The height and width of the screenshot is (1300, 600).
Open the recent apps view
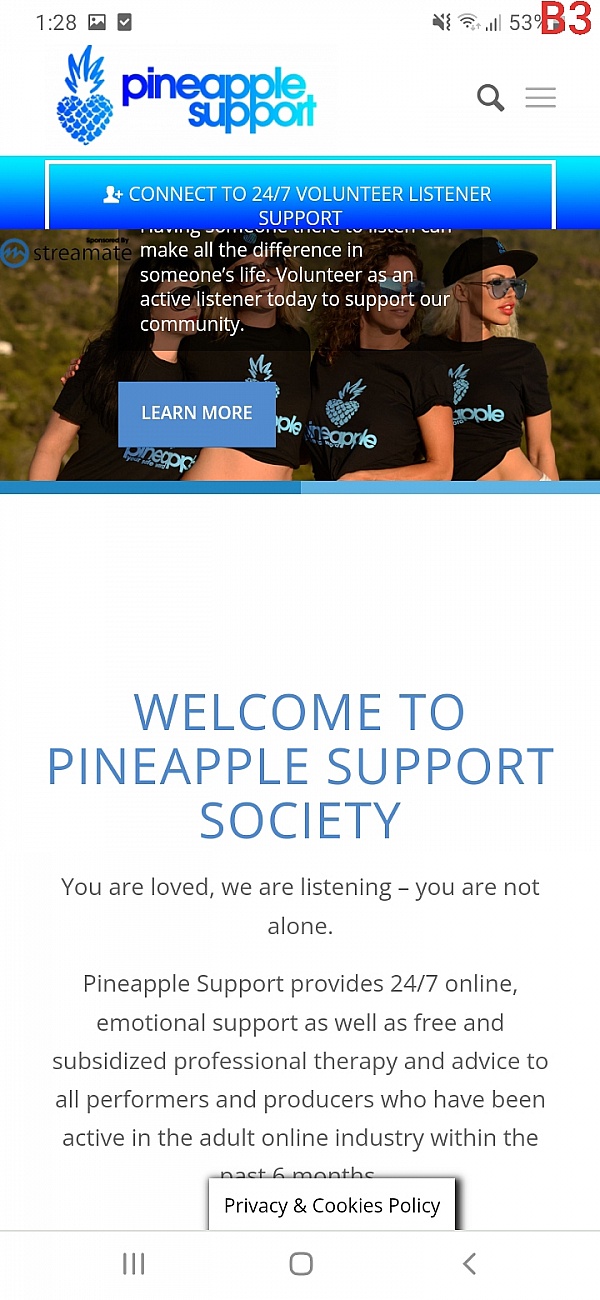[133, 1264]
